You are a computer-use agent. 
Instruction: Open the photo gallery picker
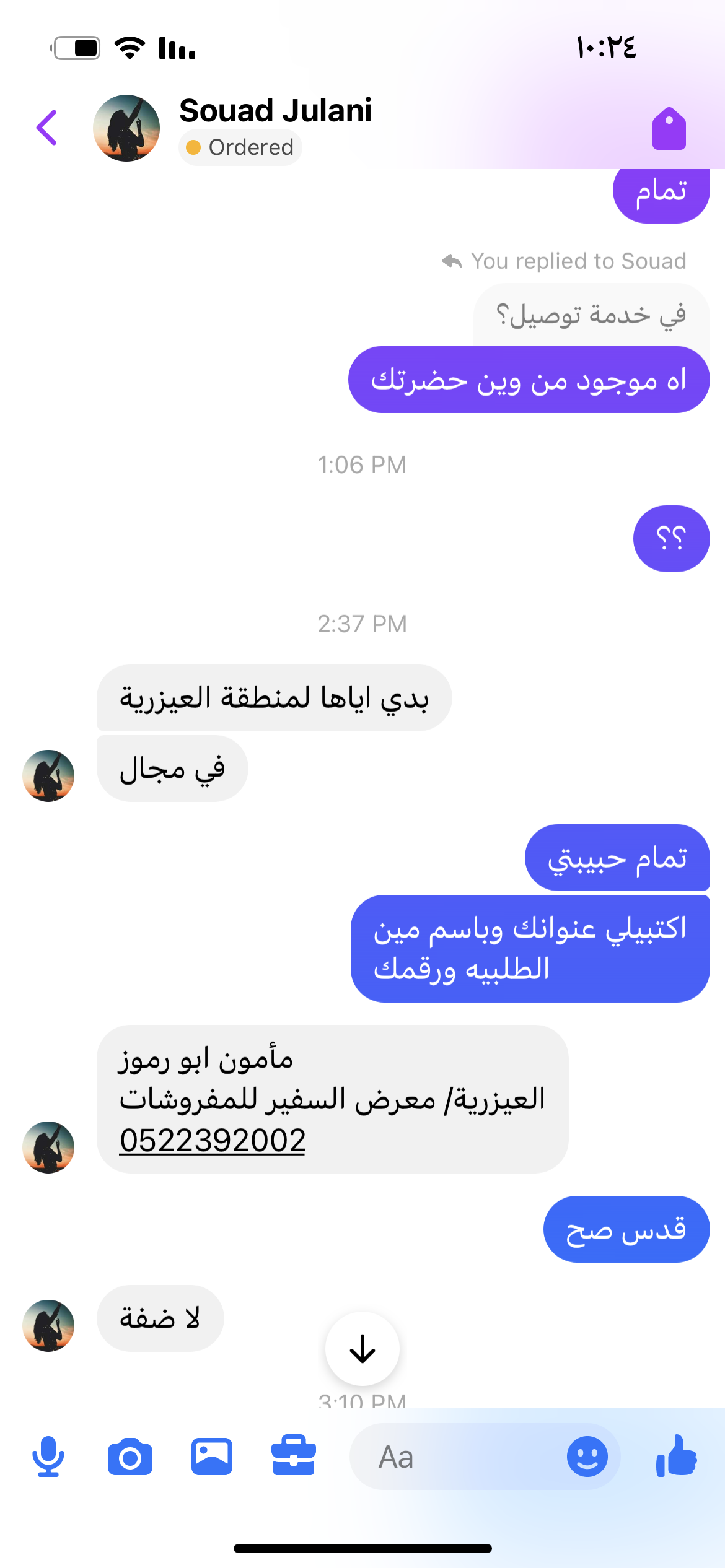coord(212,1457)
